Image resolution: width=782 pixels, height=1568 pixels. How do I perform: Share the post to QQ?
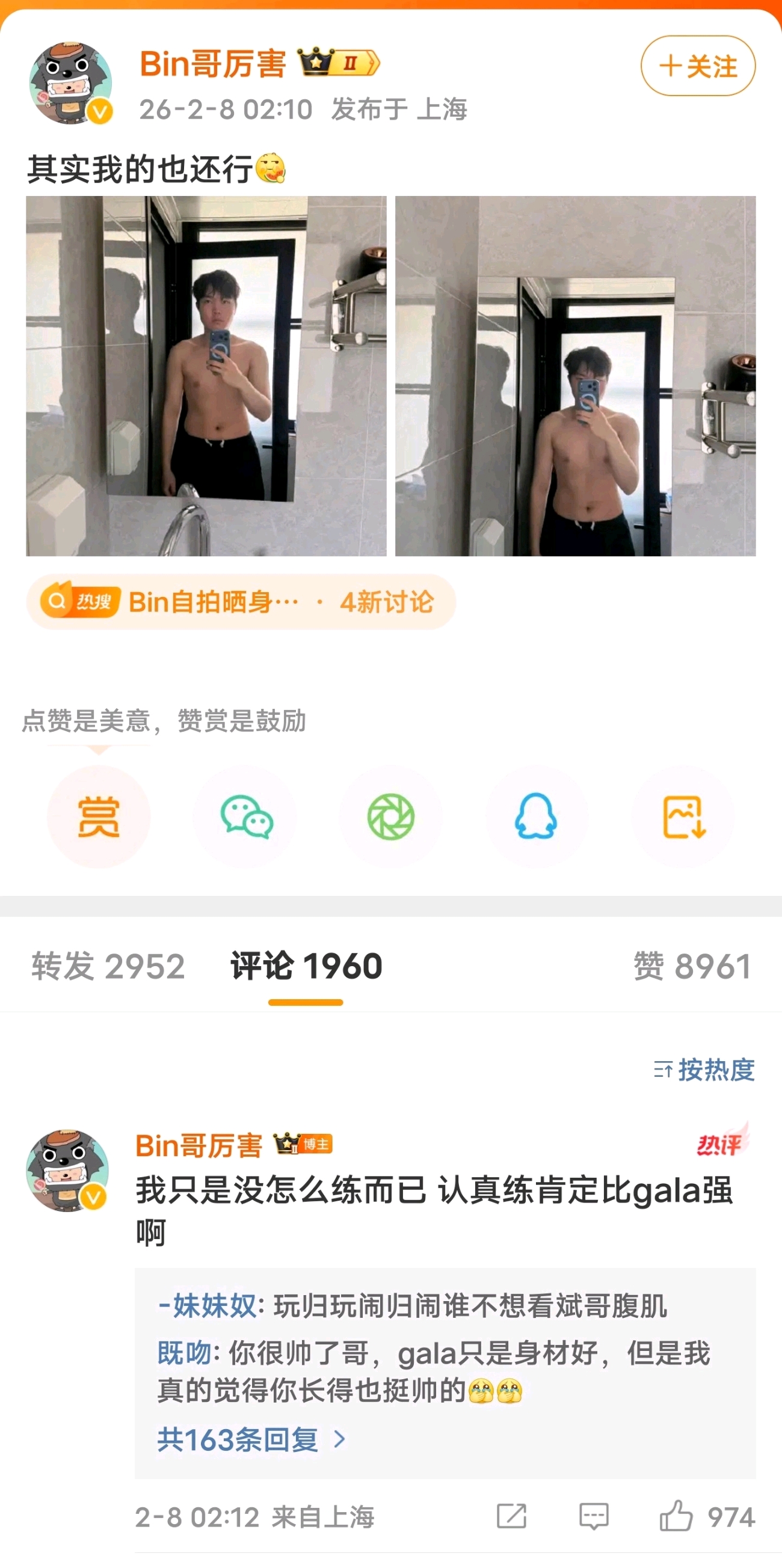536,817
